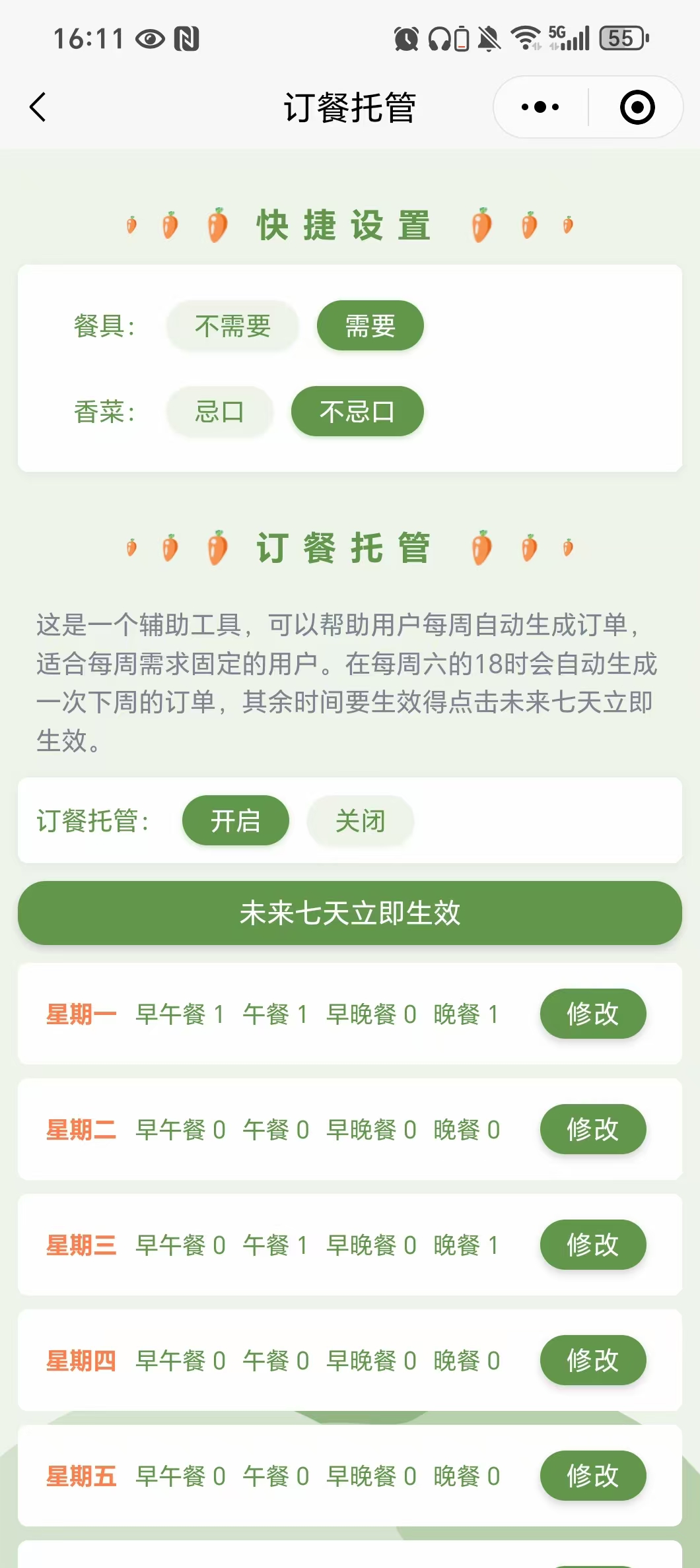Close the mini-program via the circle icon

click(636, 108)
